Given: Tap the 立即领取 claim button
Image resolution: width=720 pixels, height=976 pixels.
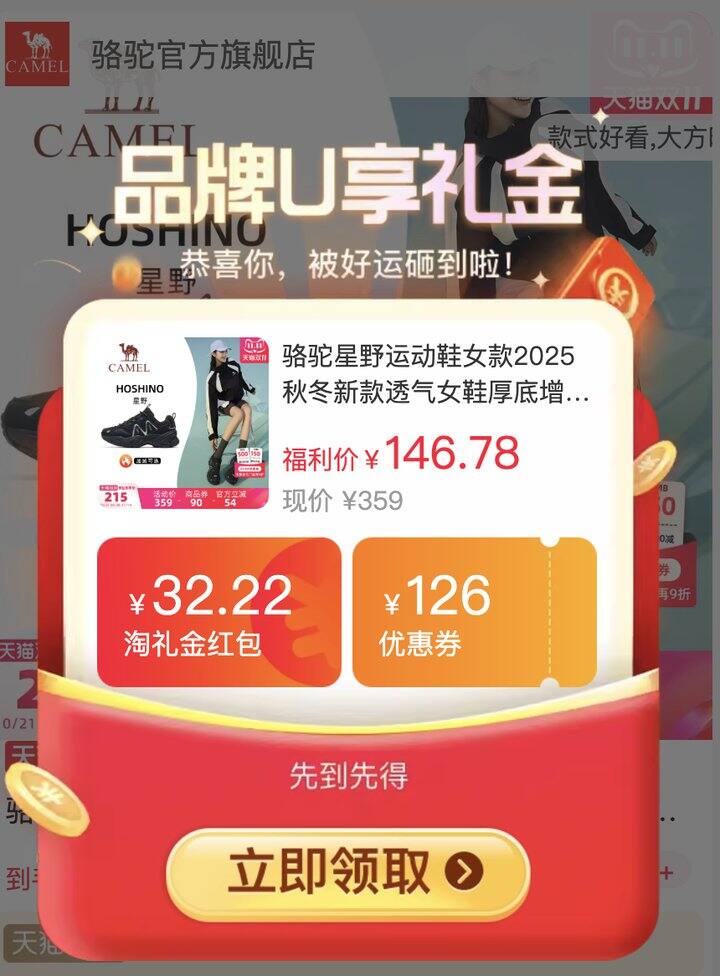Looking at the screenshot, I should [348, 872].
